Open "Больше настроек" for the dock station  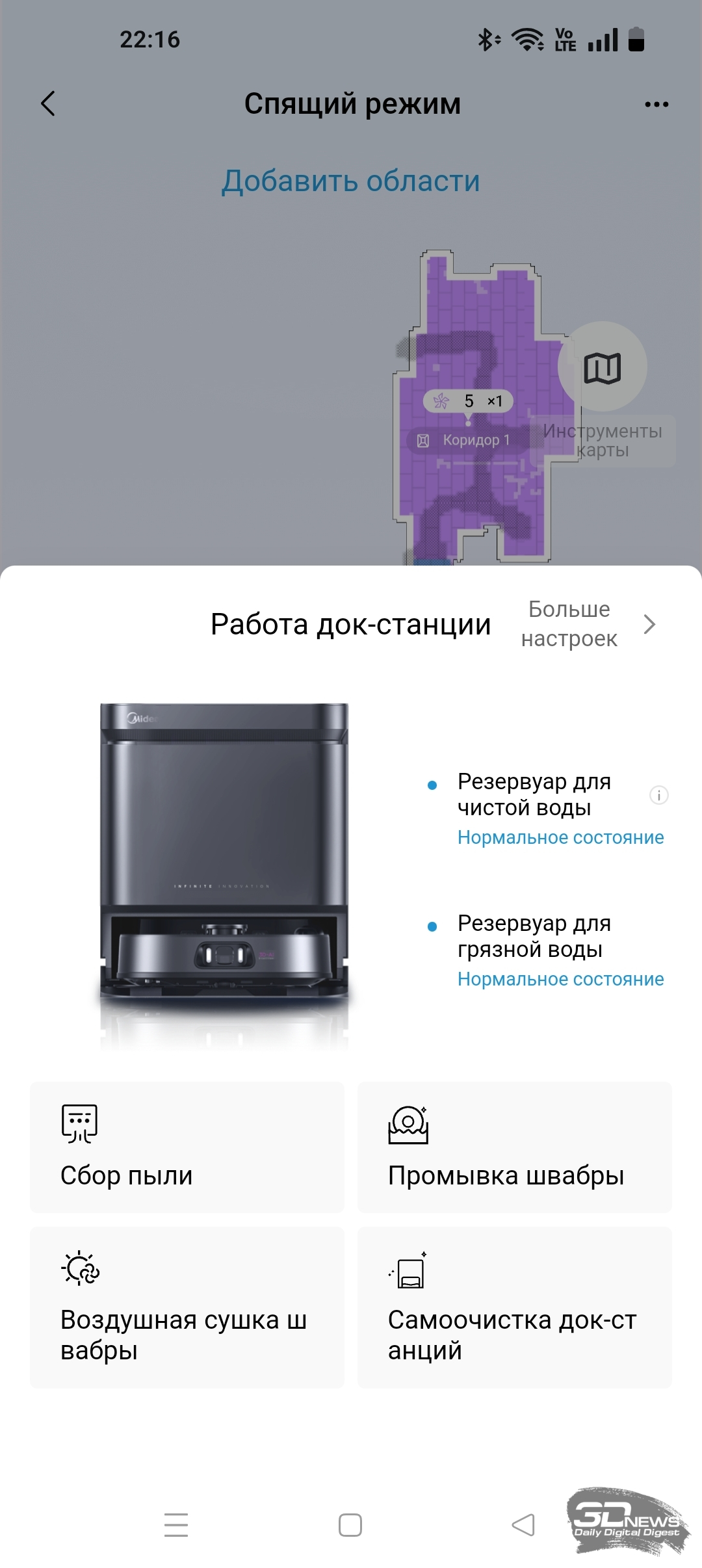[589, 624]
